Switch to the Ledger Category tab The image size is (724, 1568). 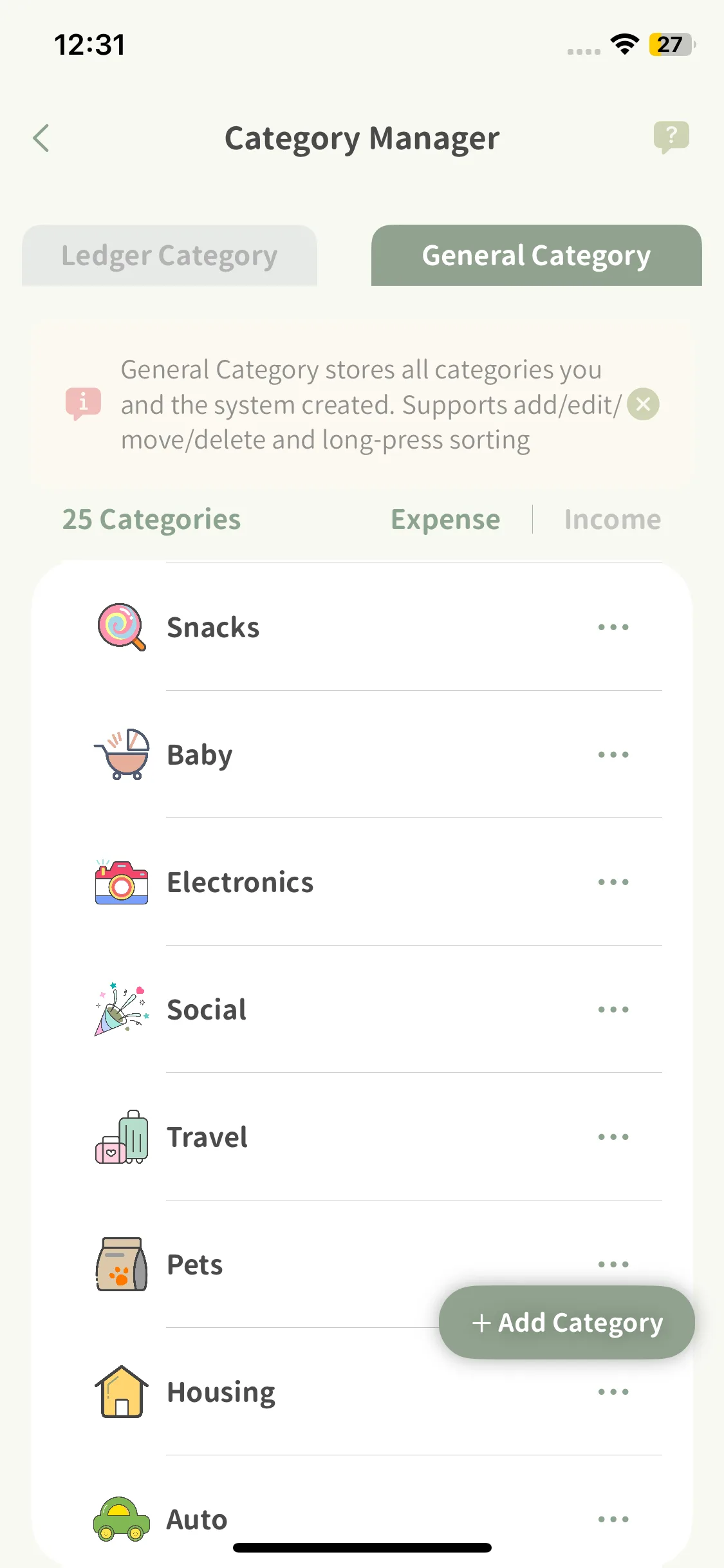(169, 256)
